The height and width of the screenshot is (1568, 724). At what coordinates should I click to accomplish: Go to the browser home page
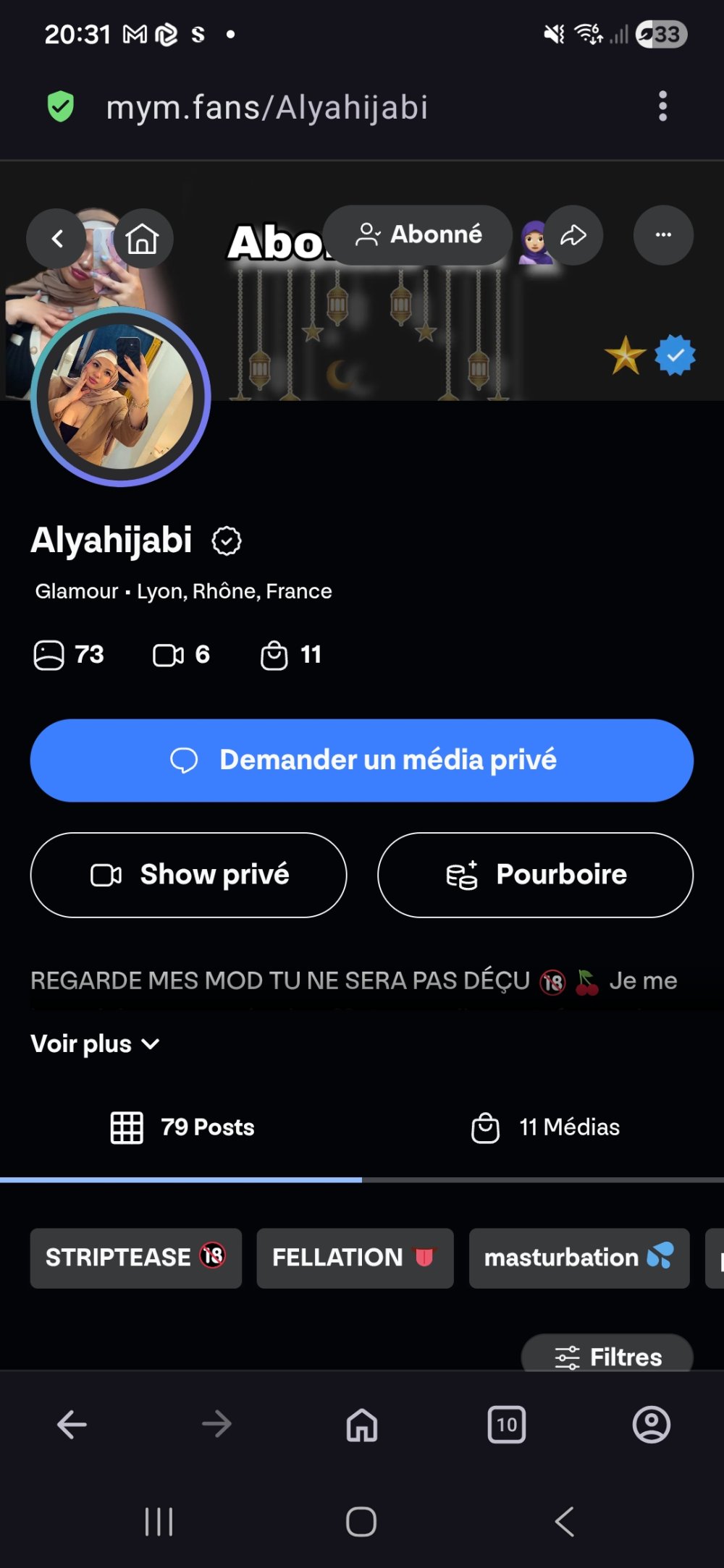[362, 1425]
